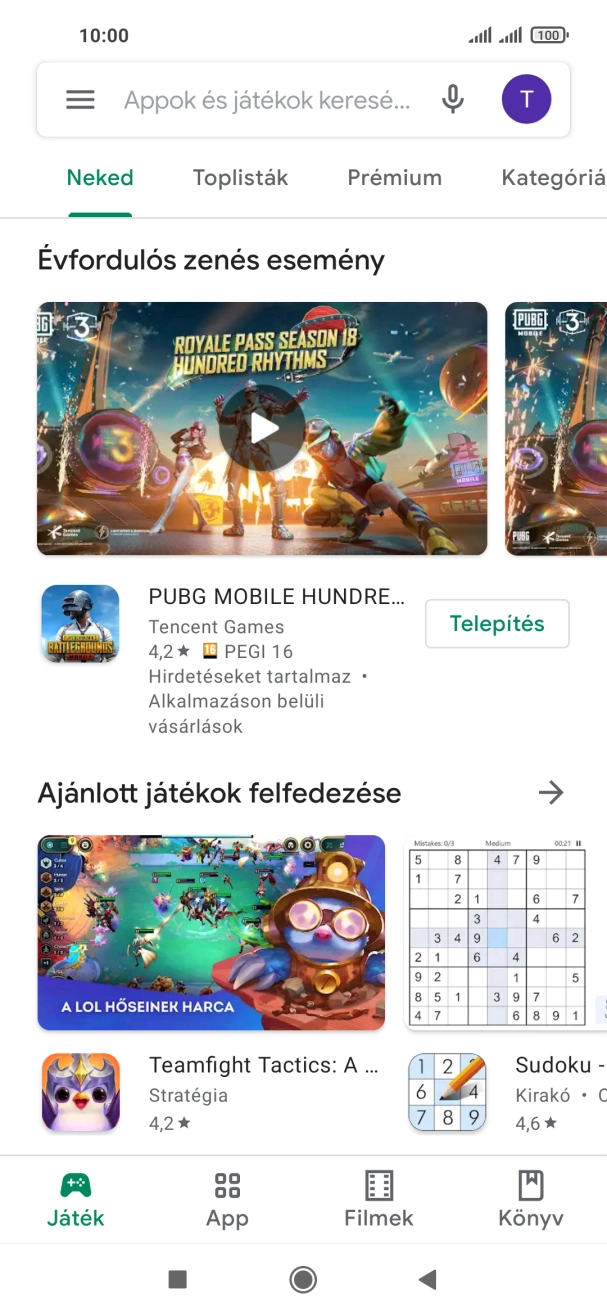Open the hamburger drawer menu
Image resolution: width=607 pixels, height=1316 pixels.
pos(80,100)
